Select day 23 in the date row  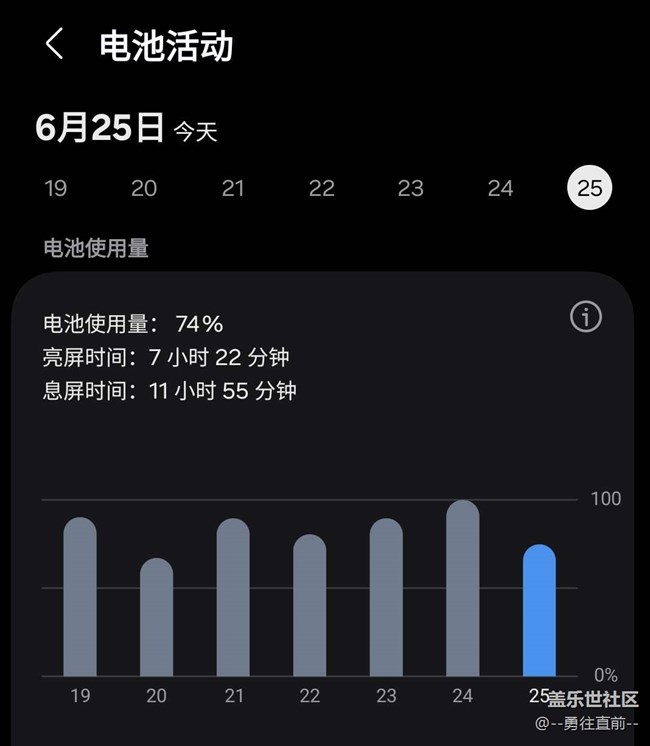pyautogui.click(x=411, y=188)
